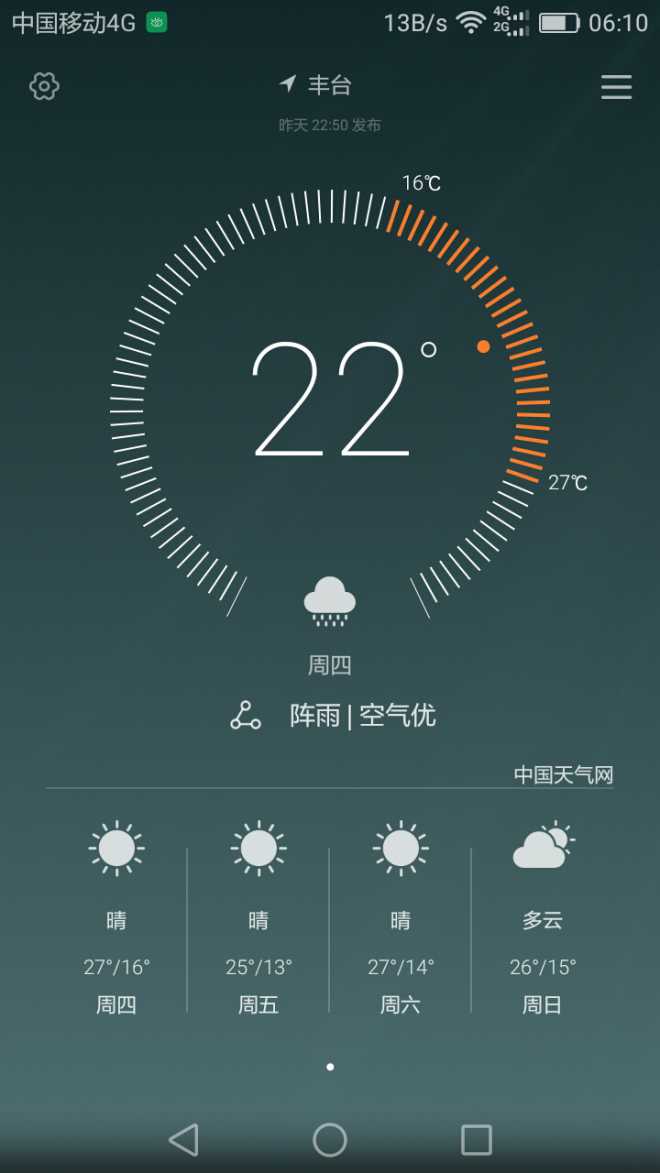This screenshot has height=1173, width=660.
Task: Open recent apps overview
Action: click(x=476, y=1139)
